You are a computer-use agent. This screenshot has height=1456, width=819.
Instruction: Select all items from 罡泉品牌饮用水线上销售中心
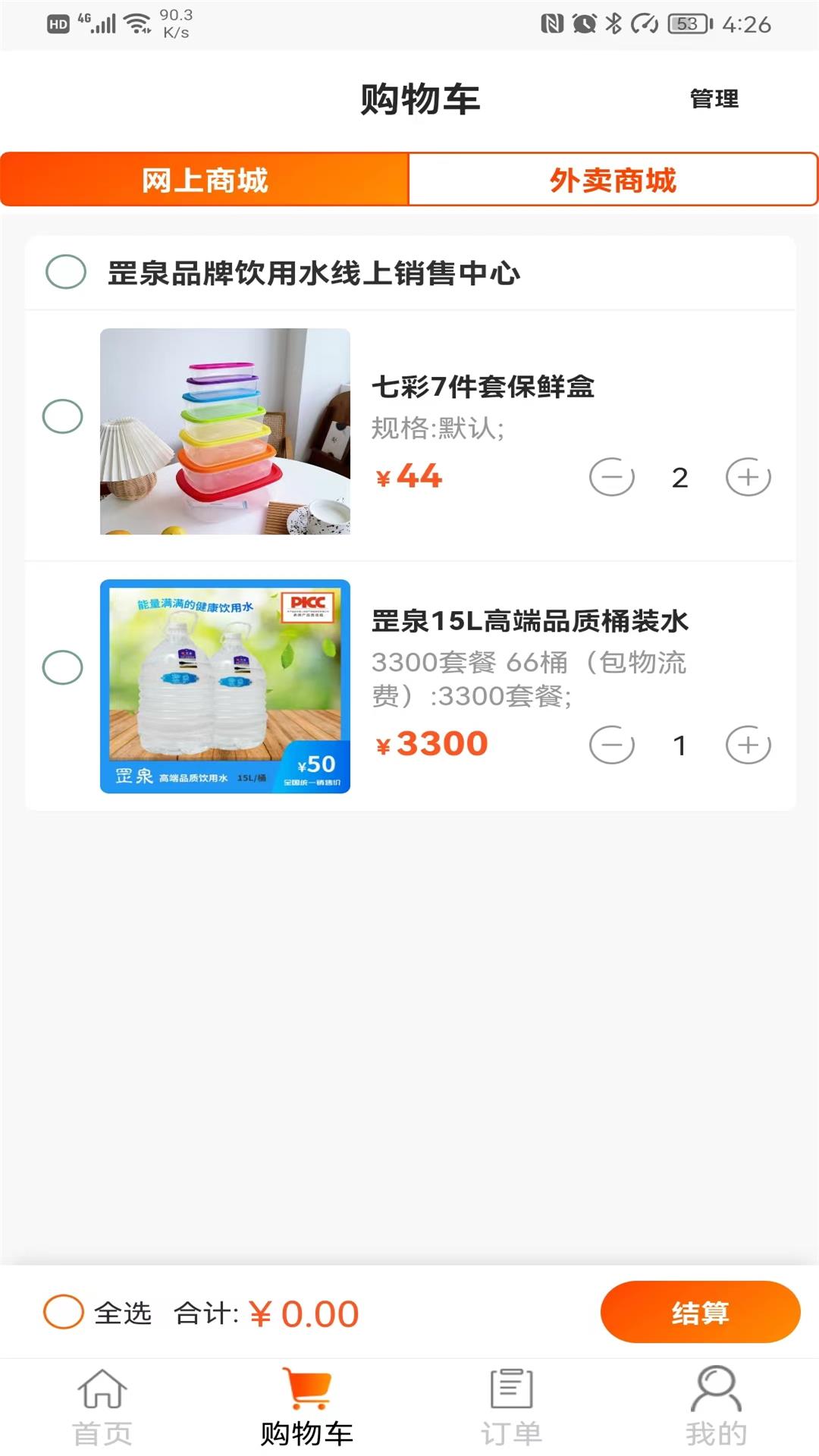[66, 271]
